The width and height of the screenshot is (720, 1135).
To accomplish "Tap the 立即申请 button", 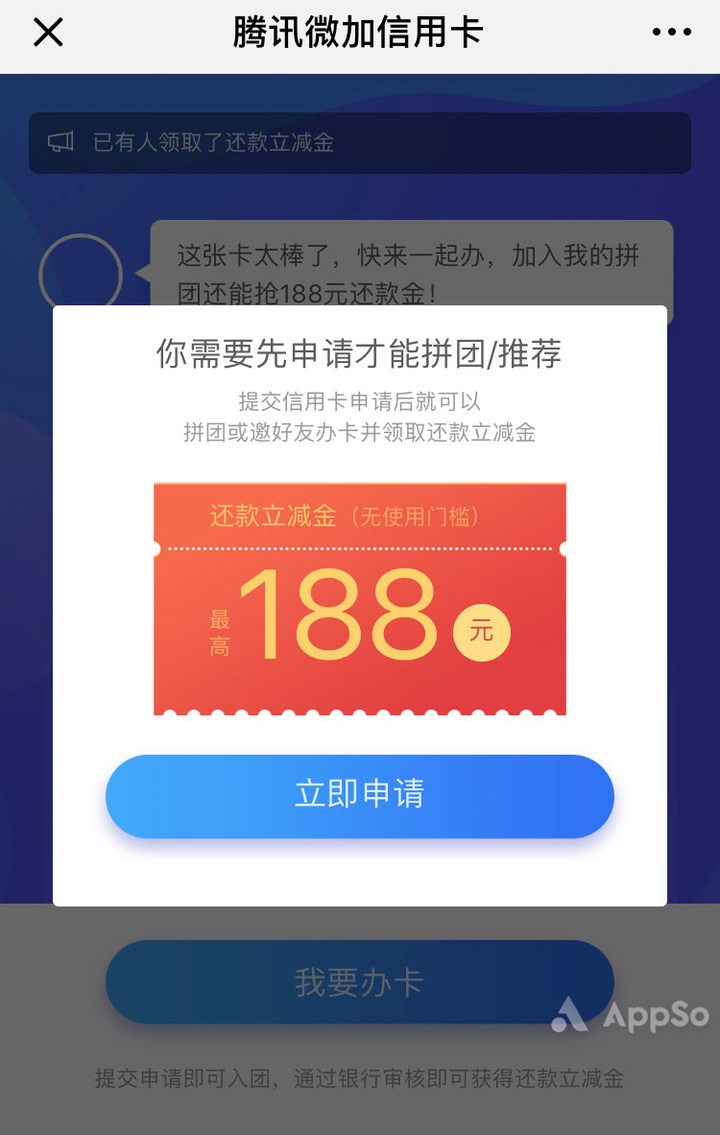I will [x=359, y=795].
